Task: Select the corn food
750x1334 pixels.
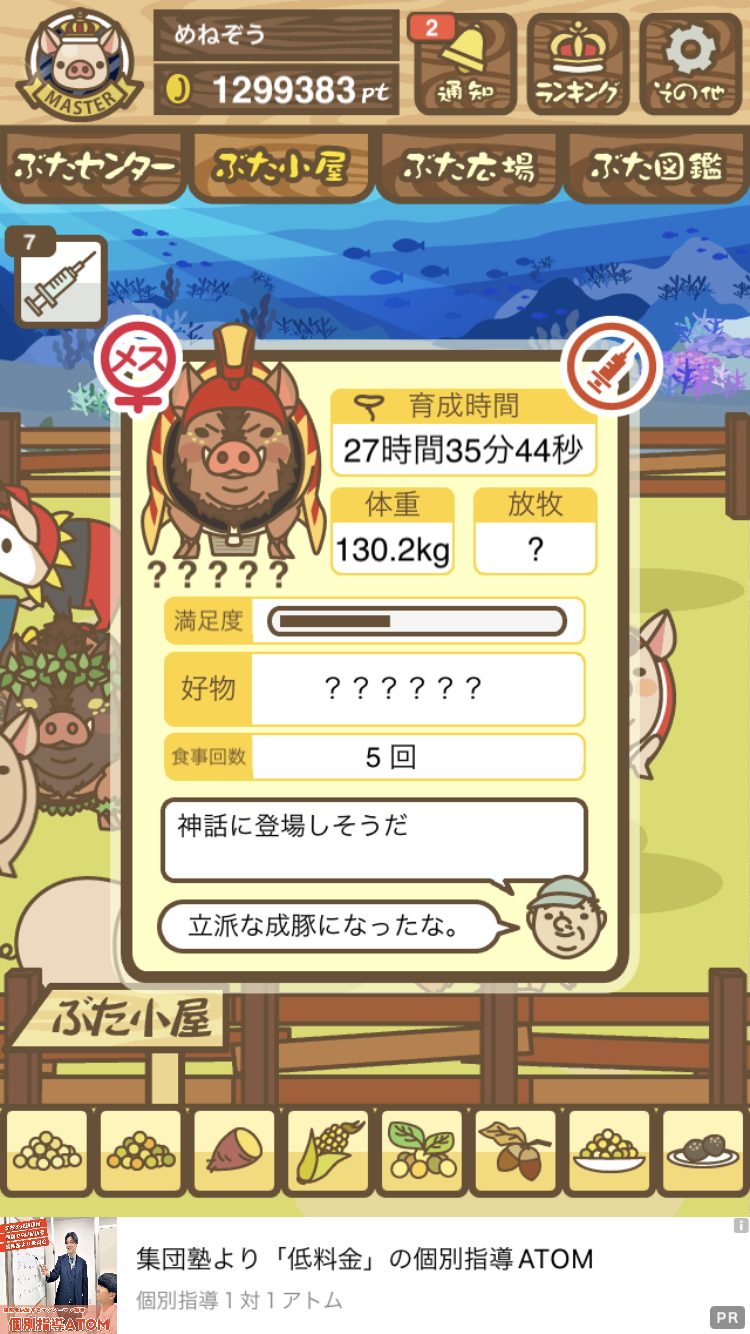Action: click(x=328, y=1152)
